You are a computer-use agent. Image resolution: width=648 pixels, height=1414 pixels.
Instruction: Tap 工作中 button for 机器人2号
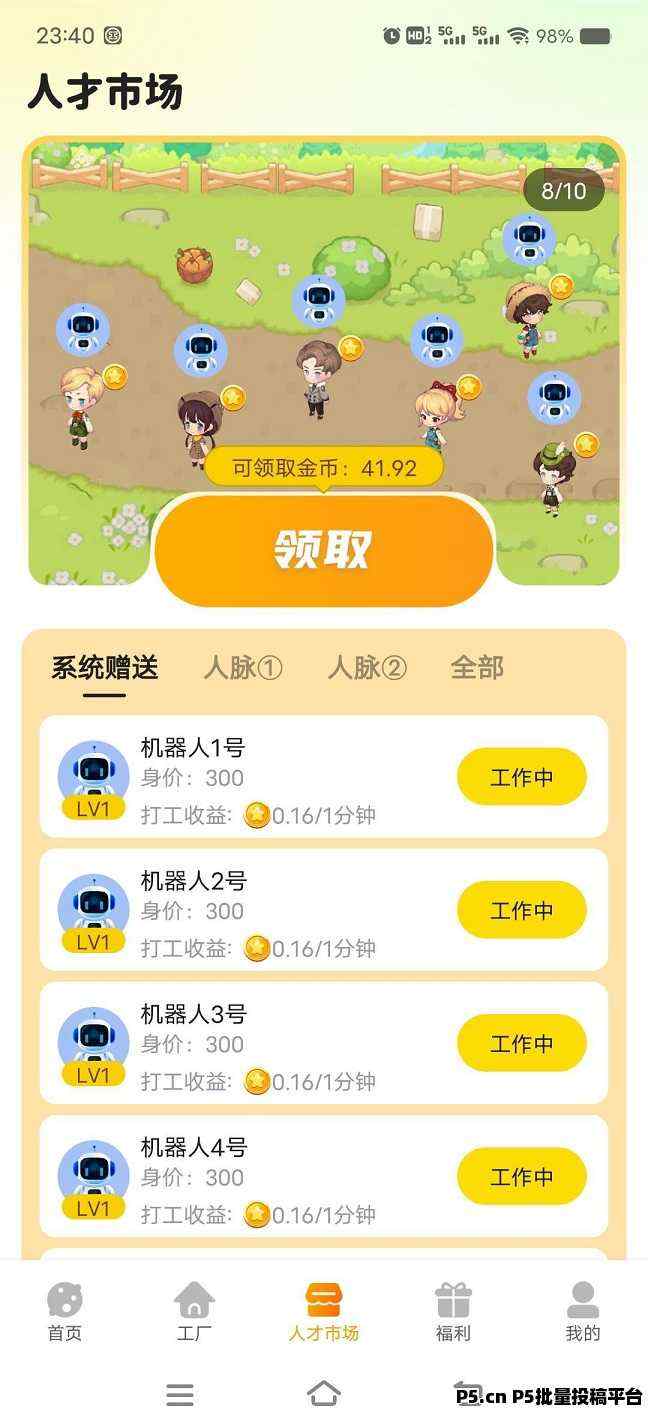[521, 910]
